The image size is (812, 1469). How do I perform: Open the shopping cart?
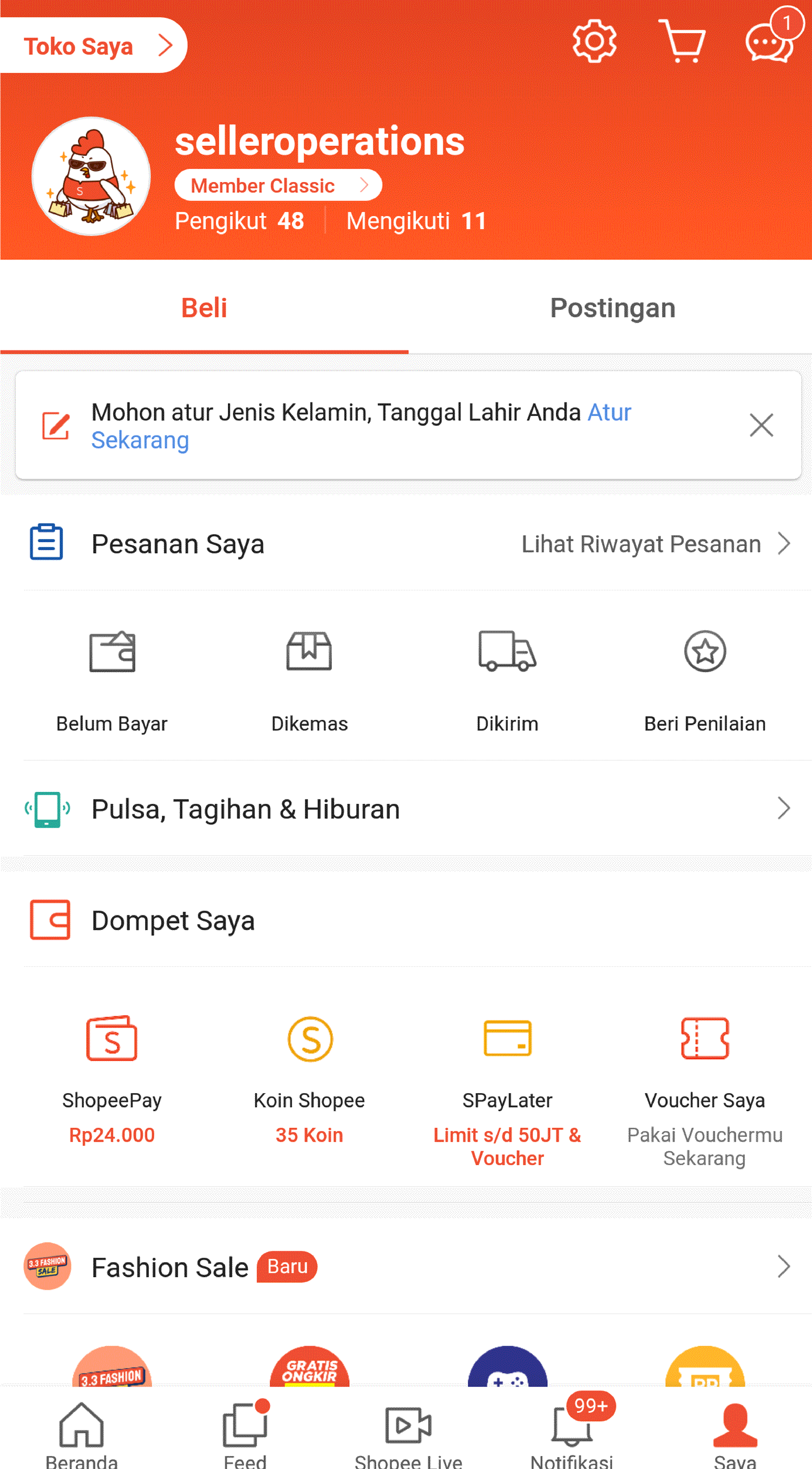click(682, 41)
